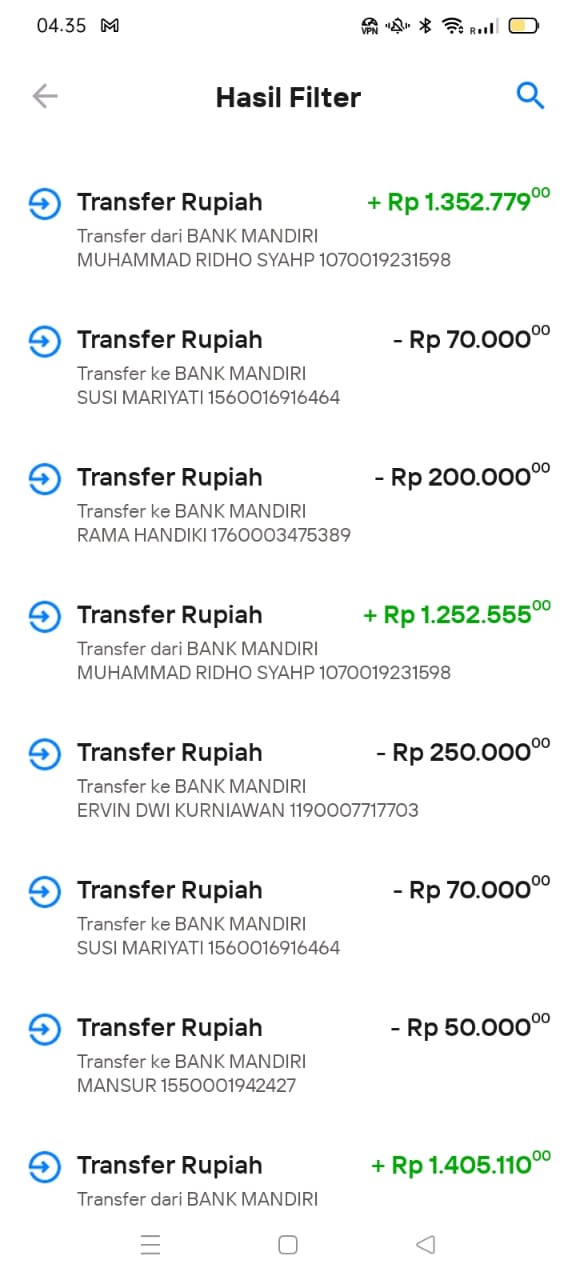This screenshot has width=576, height=1280.
Task: Open the search magnifier icon
Action: [x=530, y=96]
